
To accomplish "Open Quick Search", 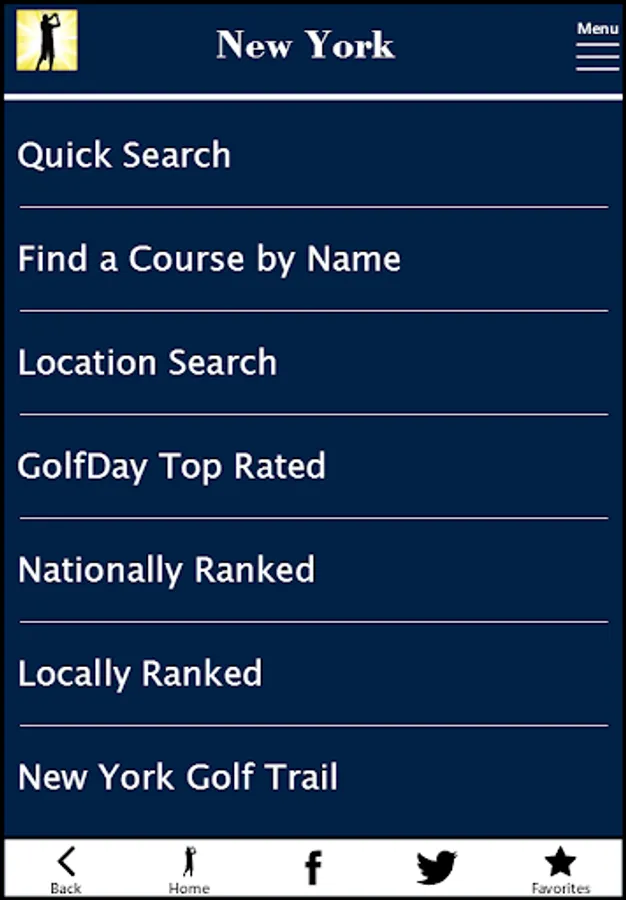I will pyautogui.click(x=313, y=155).
